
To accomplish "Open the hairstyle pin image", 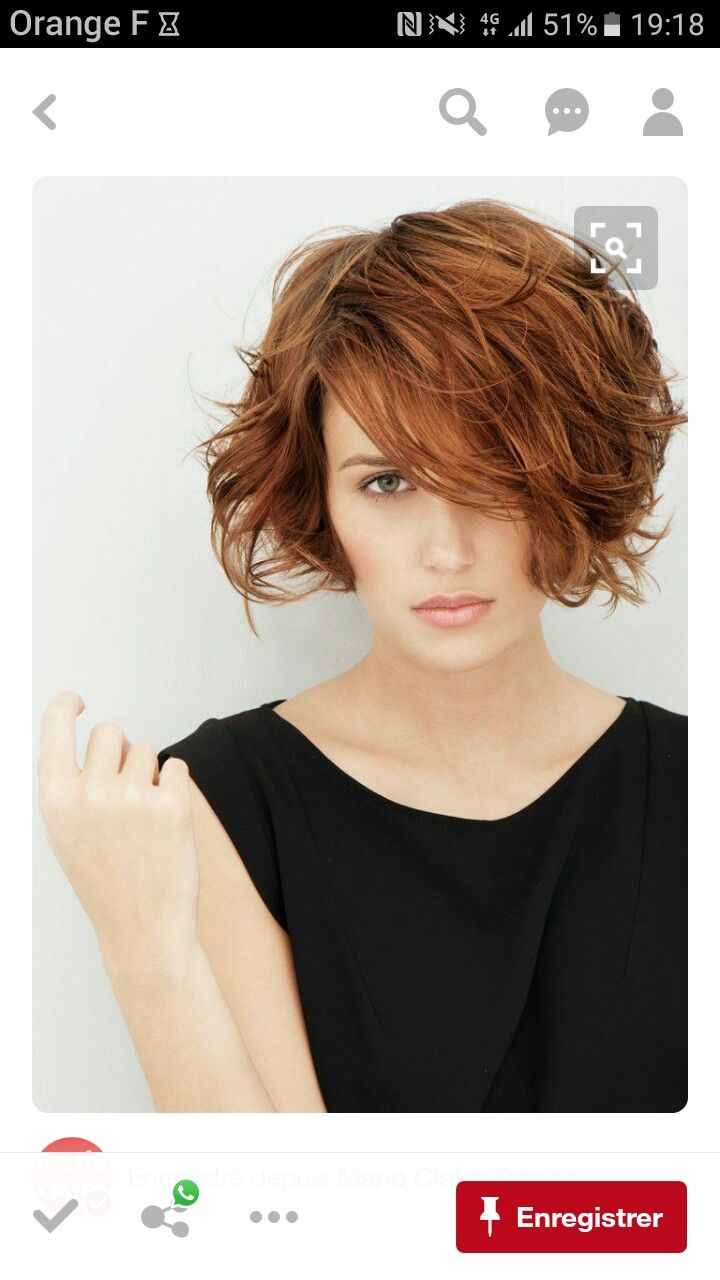I will click(x=360, y=644).
